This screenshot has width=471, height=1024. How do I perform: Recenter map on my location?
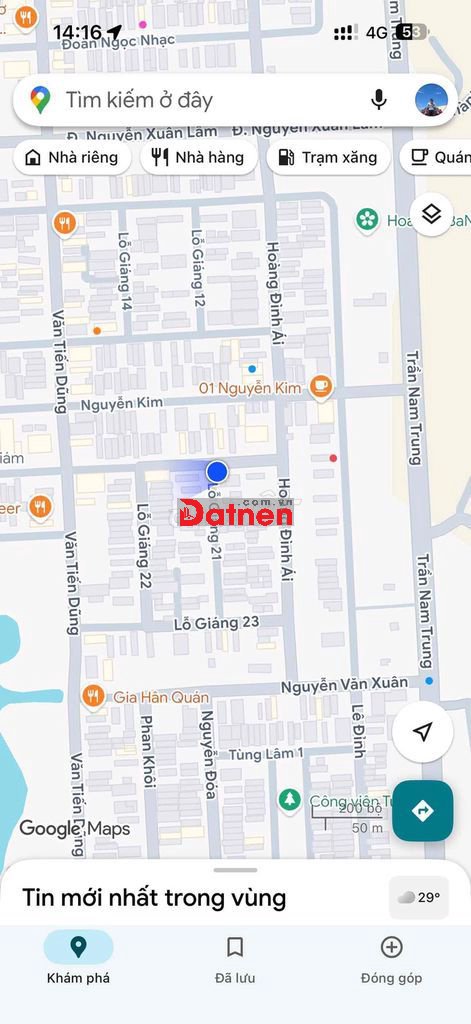point(423,732)
